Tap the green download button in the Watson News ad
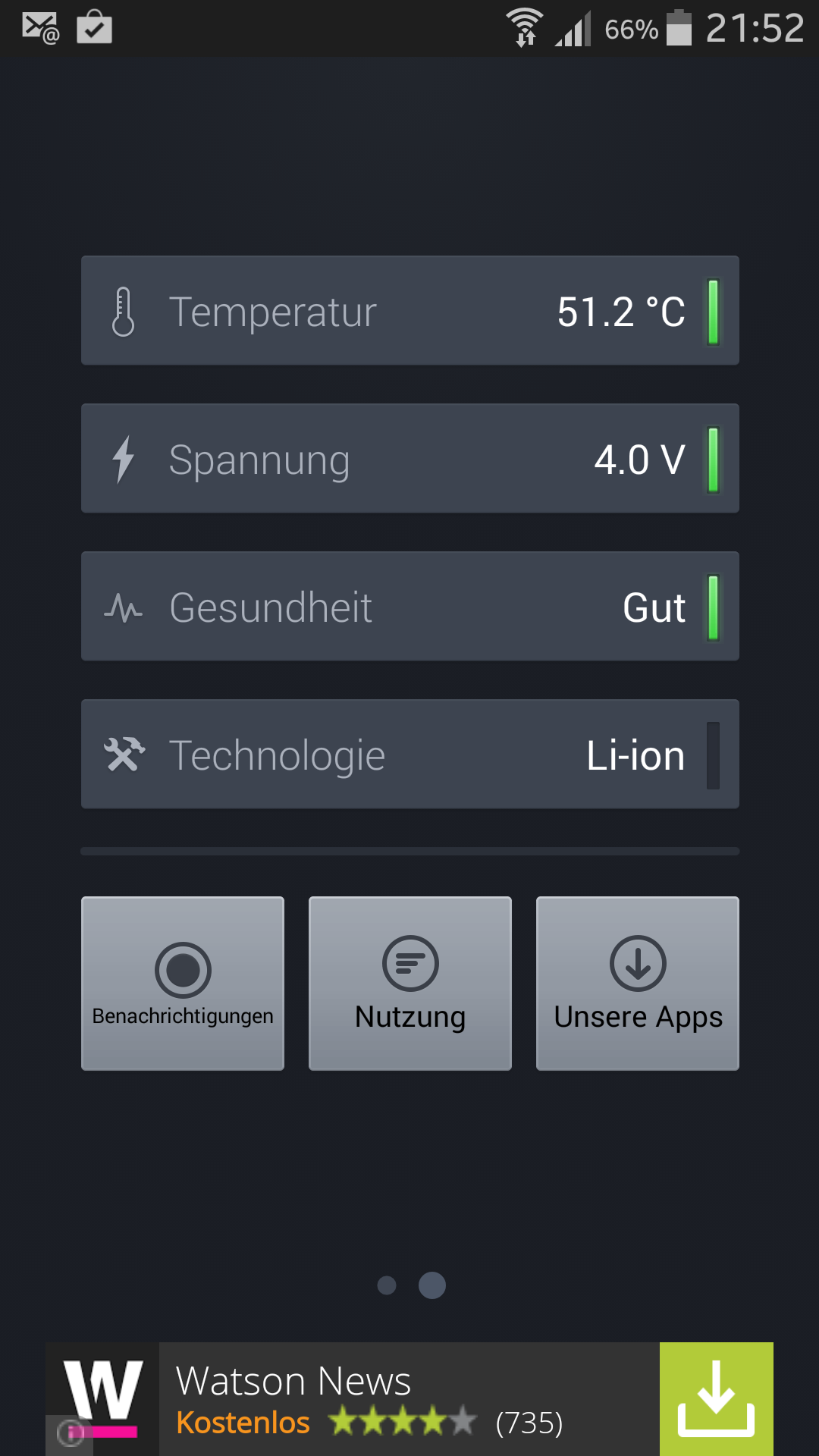 point(716,1399)
